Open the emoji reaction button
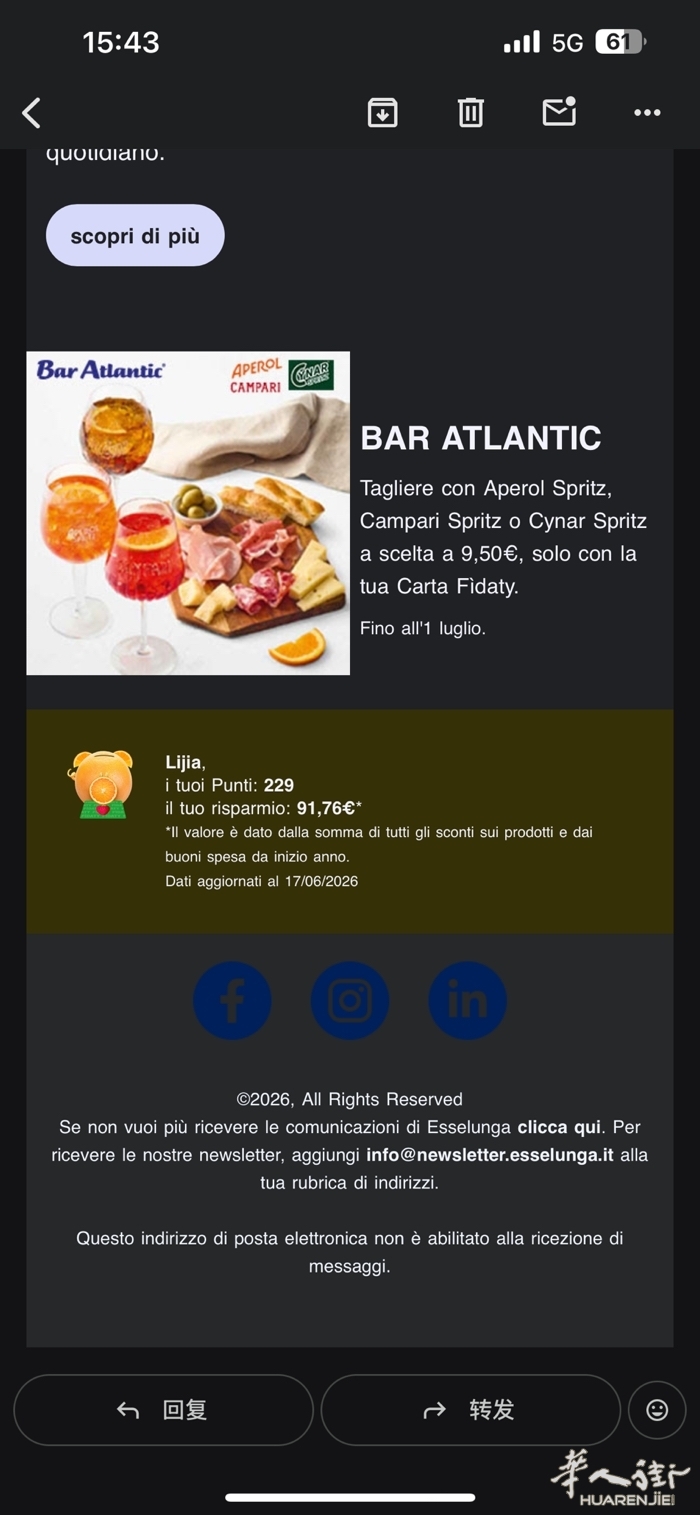 click(657, 1410)
